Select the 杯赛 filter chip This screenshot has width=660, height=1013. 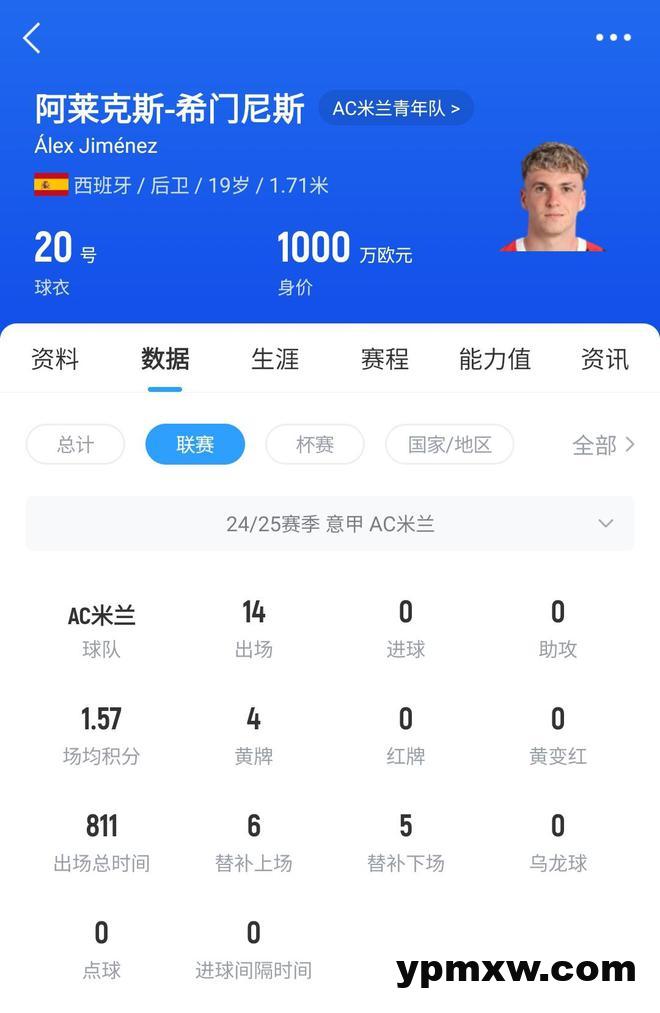315,445
